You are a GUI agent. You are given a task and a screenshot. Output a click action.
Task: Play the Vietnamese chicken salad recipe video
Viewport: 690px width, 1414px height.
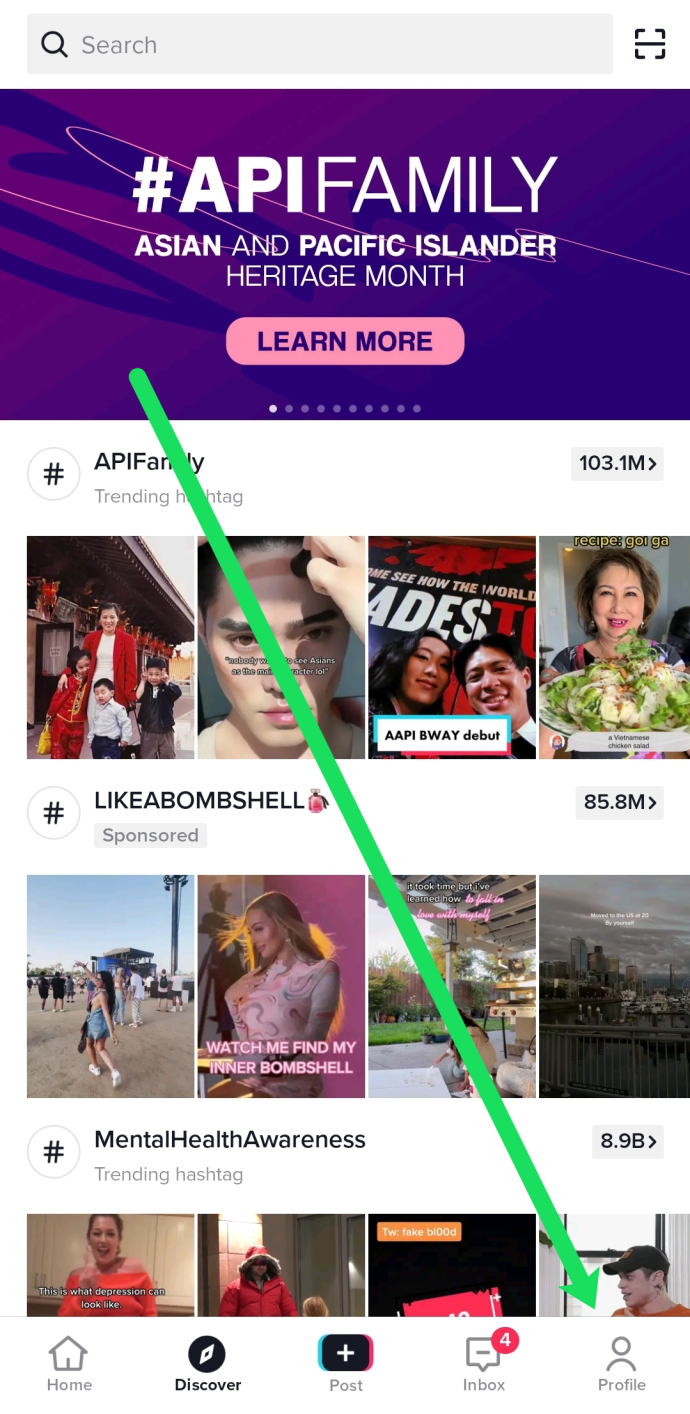pos(614,647)
